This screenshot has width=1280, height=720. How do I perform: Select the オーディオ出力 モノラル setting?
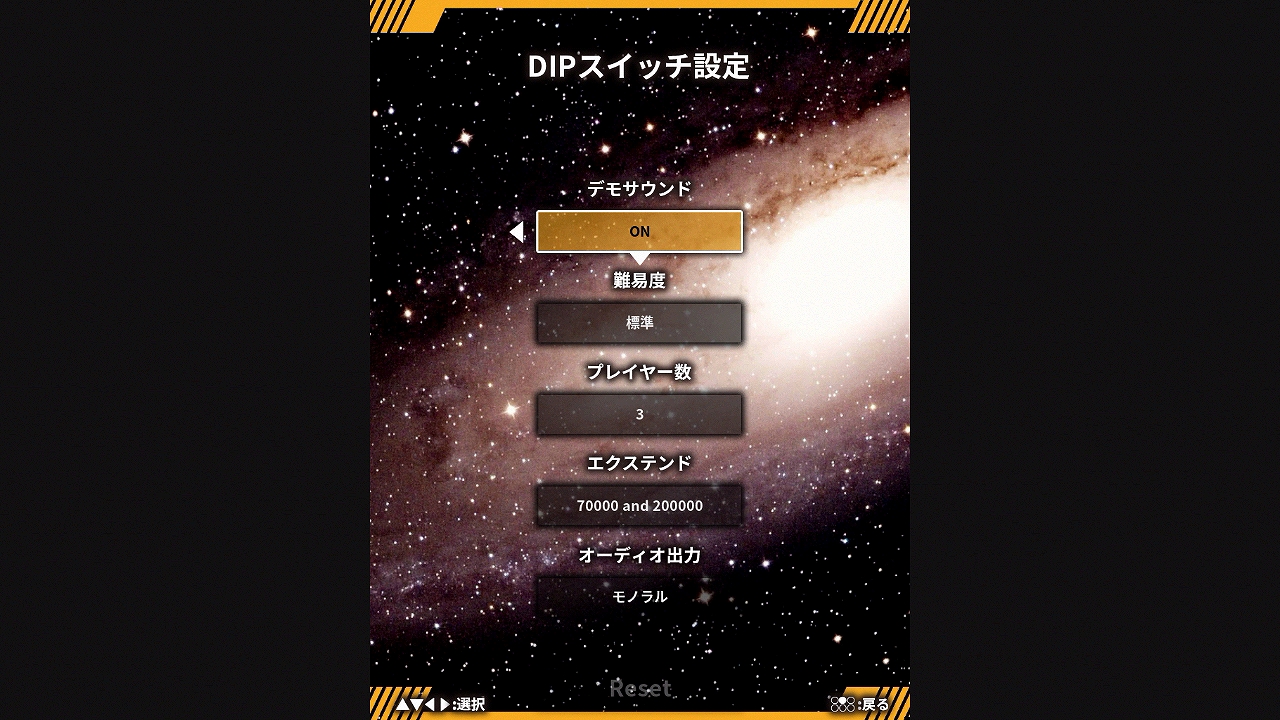(639, 597)
